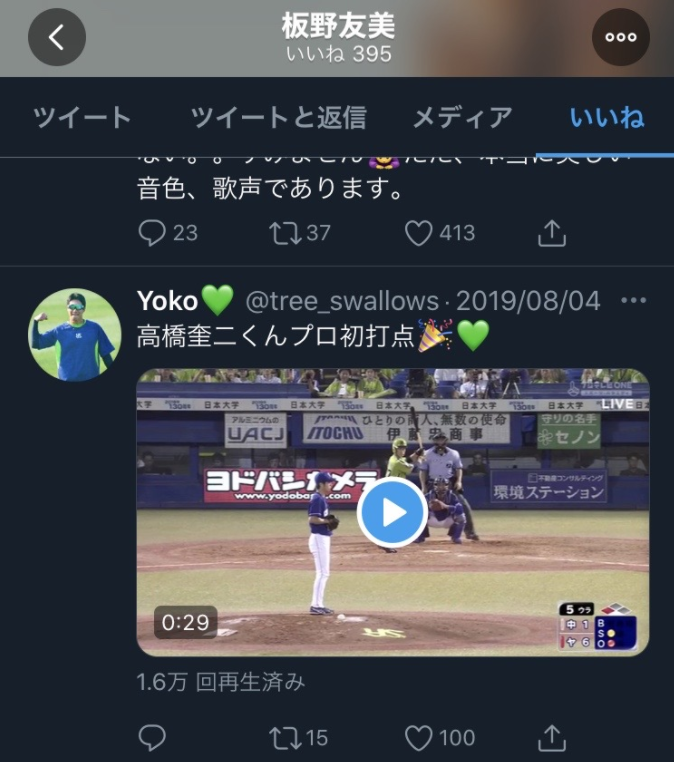Open Yoko's profile picture
Image resolution: width=674 pixels, height=762 pixels.
point(75,334)
